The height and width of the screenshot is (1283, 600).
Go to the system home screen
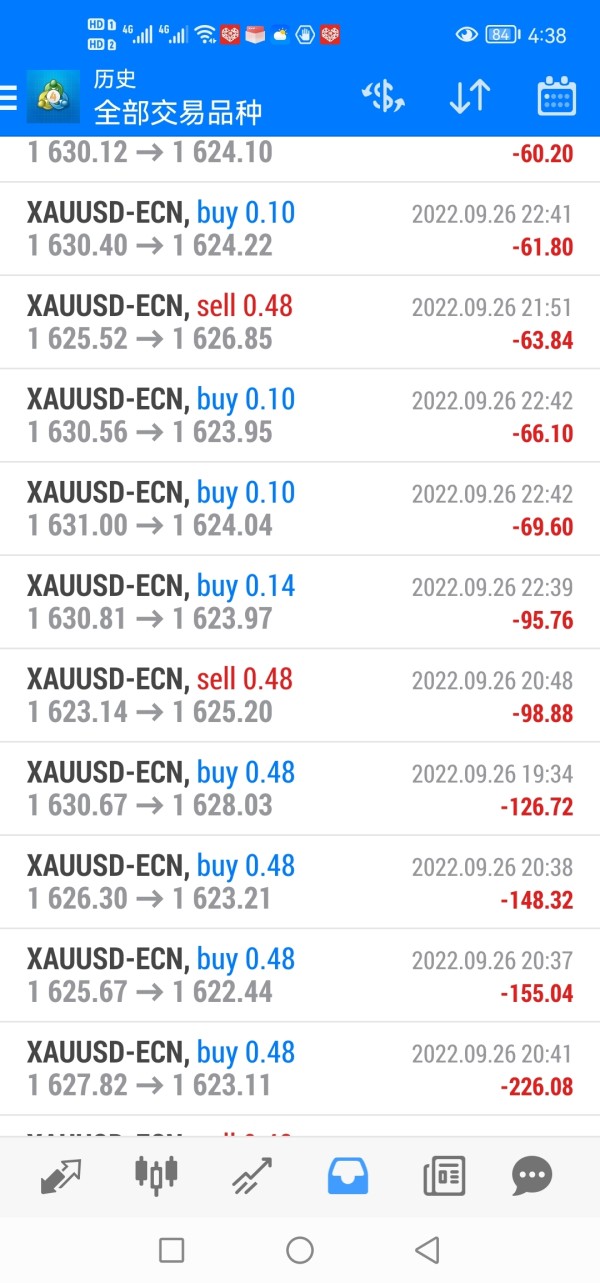click(300, 1249)
